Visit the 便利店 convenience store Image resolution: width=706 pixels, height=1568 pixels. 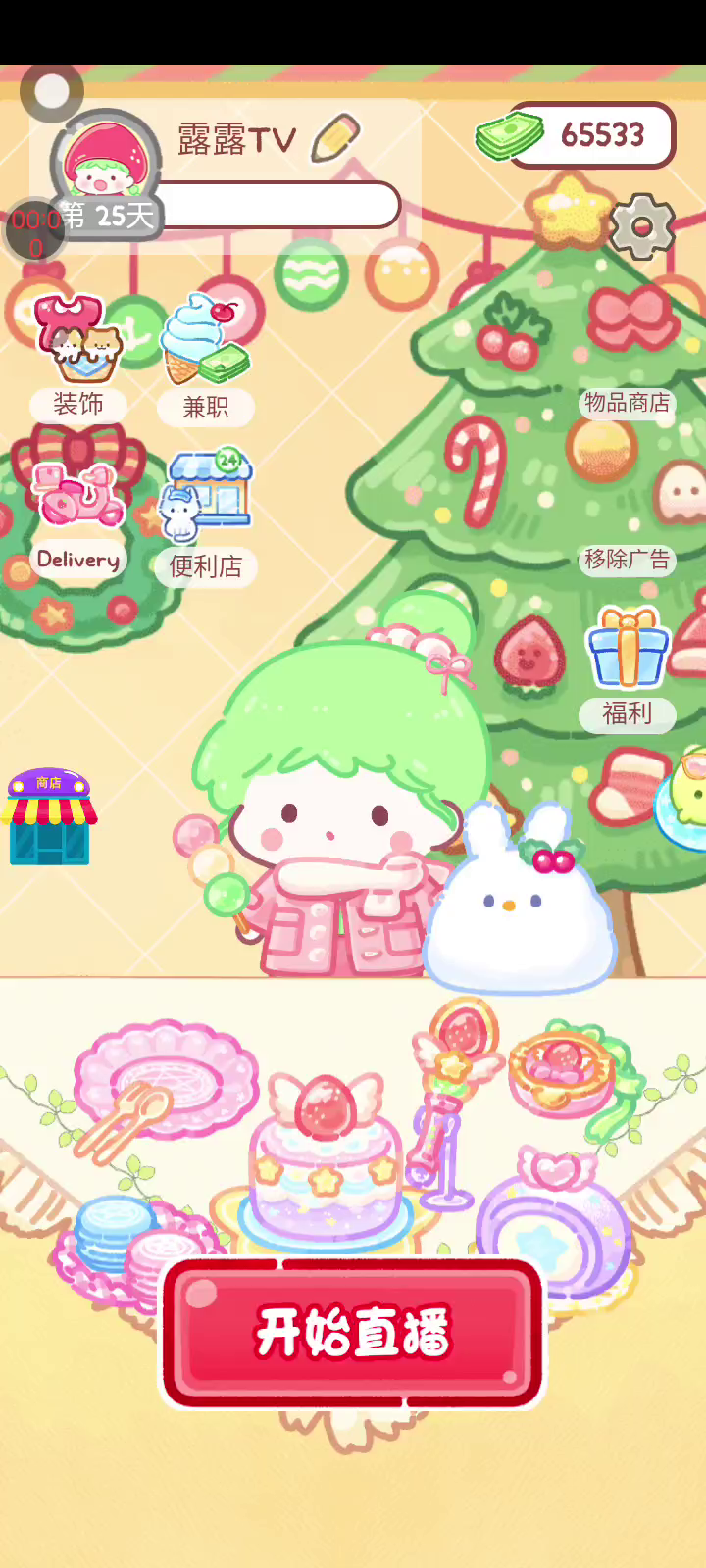(x=207, y=514)
